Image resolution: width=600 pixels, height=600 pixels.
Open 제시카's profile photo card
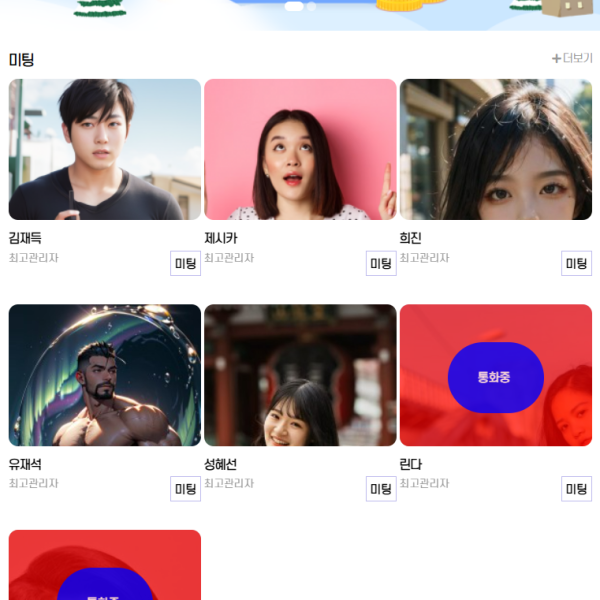coord(300,150)
